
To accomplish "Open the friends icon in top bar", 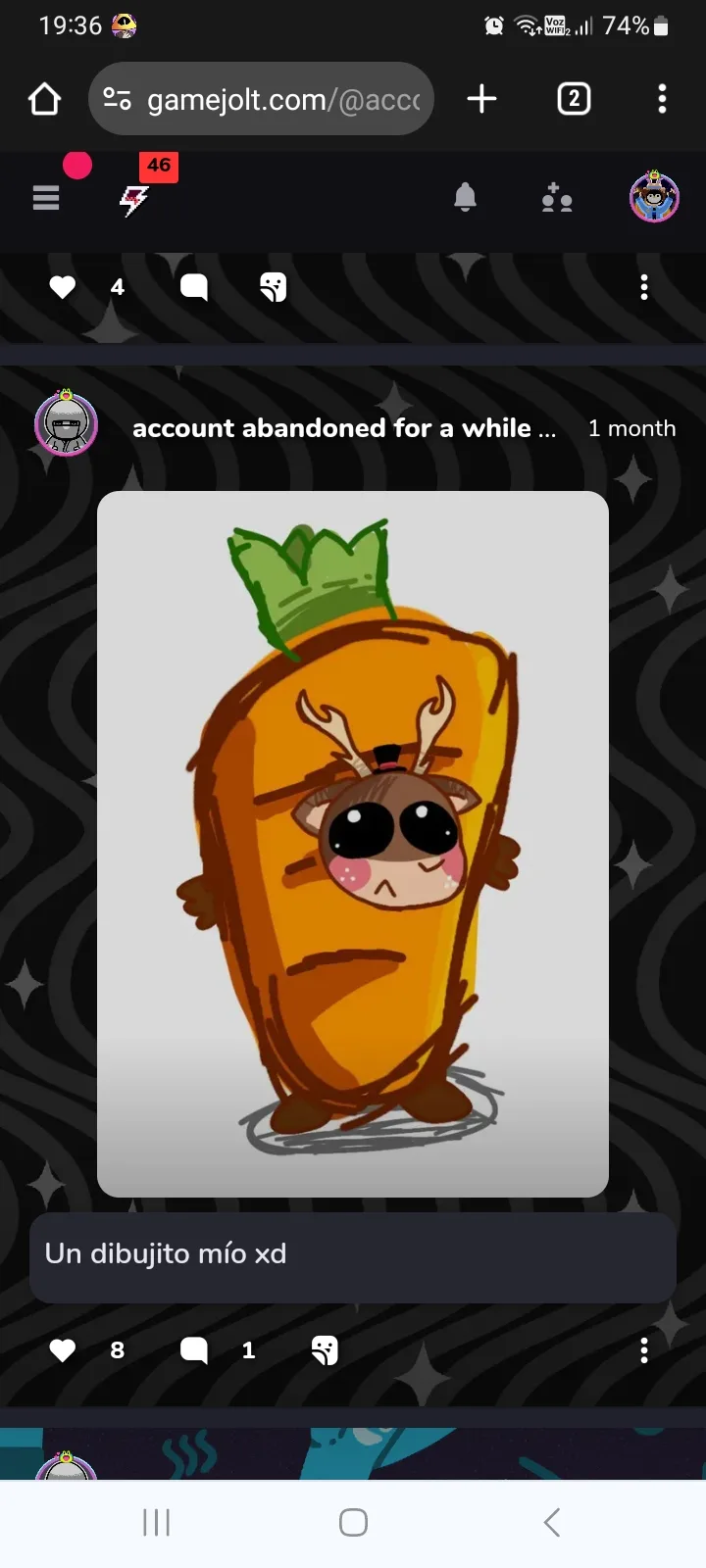I will tap(557, 198).
